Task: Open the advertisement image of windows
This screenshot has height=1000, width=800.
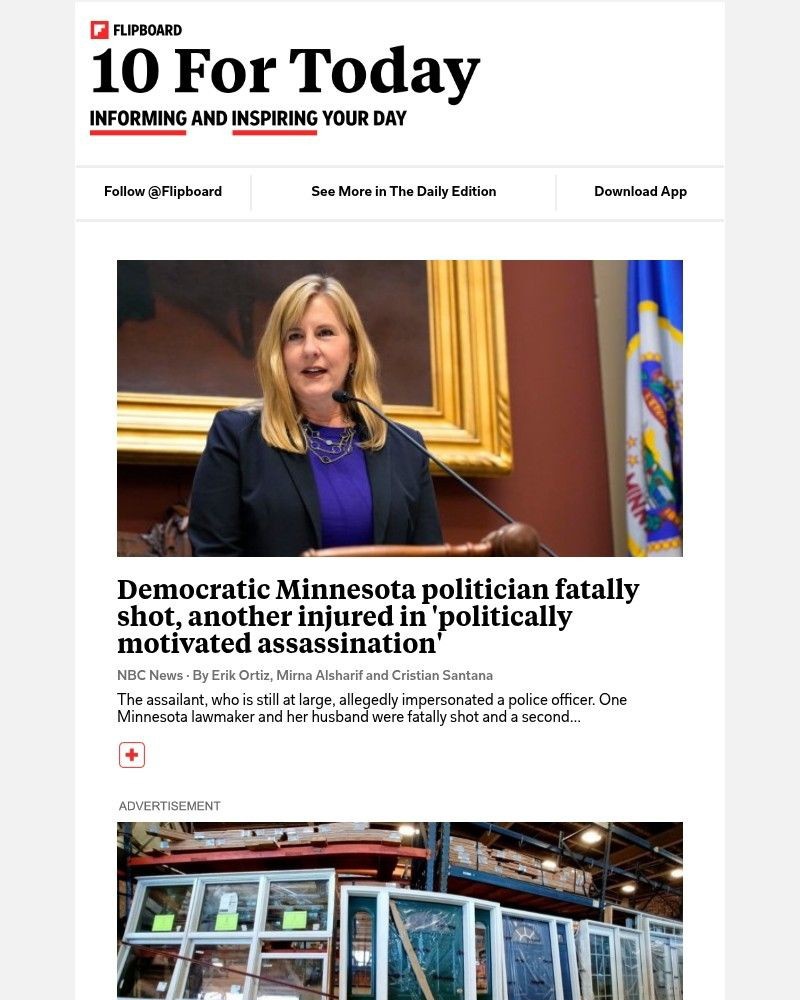Action: pos(399,910)
